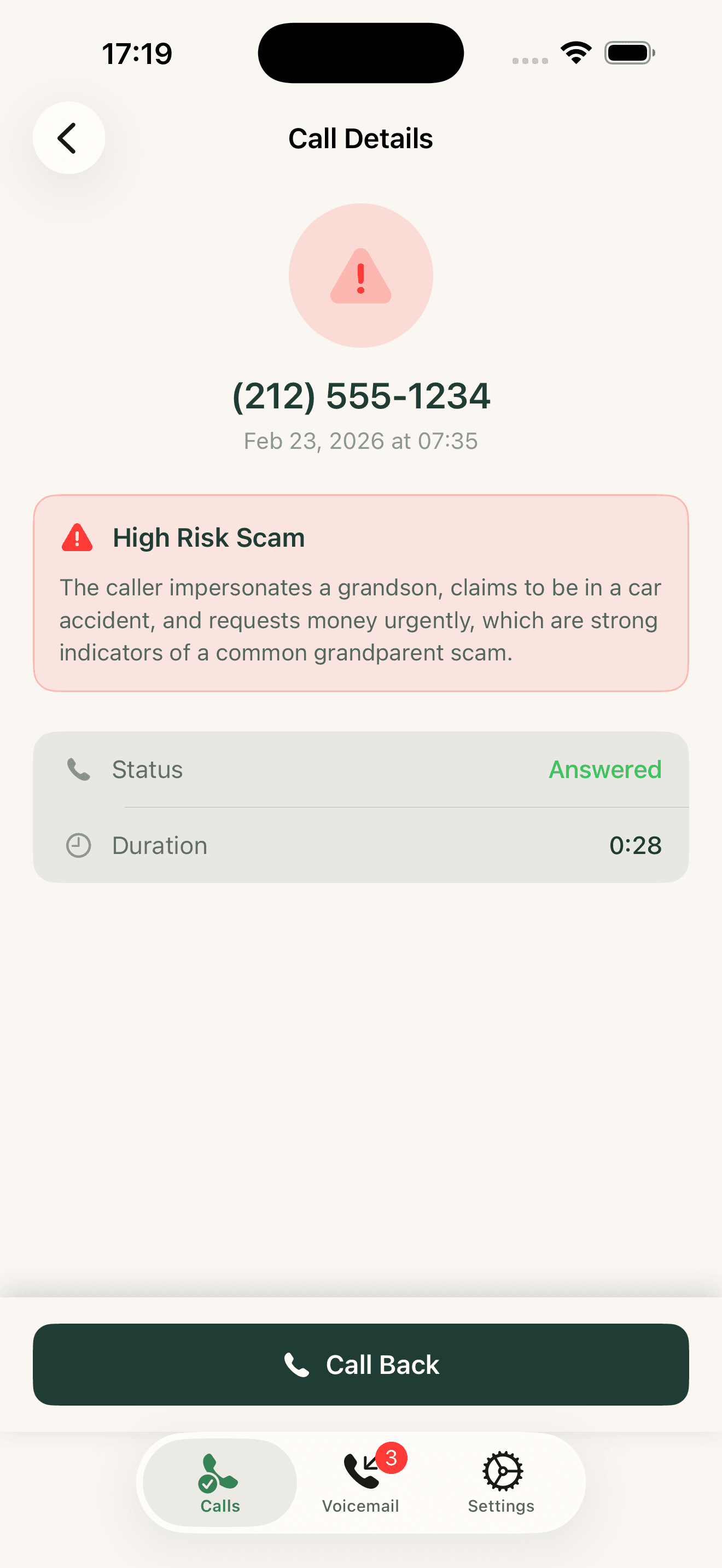Click the phone icon next to Status
This screenshot has height=1568, width=722.
click(x=77, y=769)
